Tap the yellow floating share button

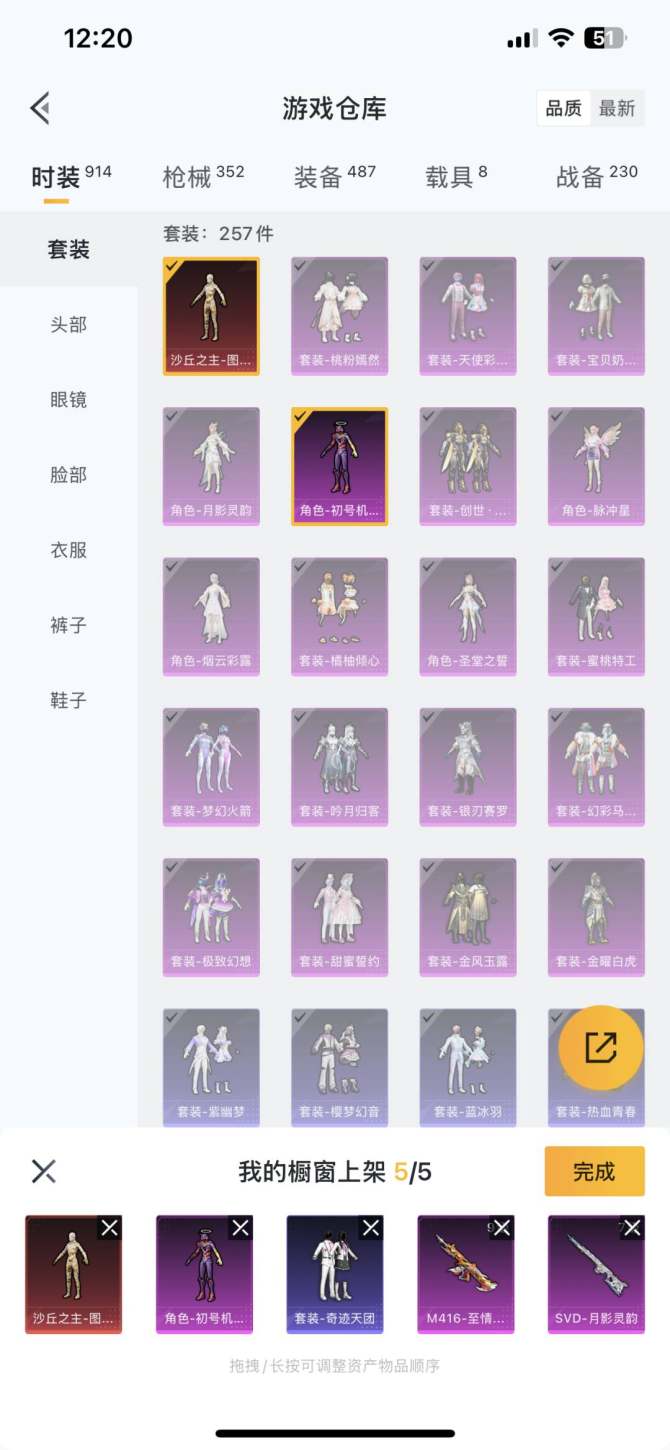(x=600, y=1048)
